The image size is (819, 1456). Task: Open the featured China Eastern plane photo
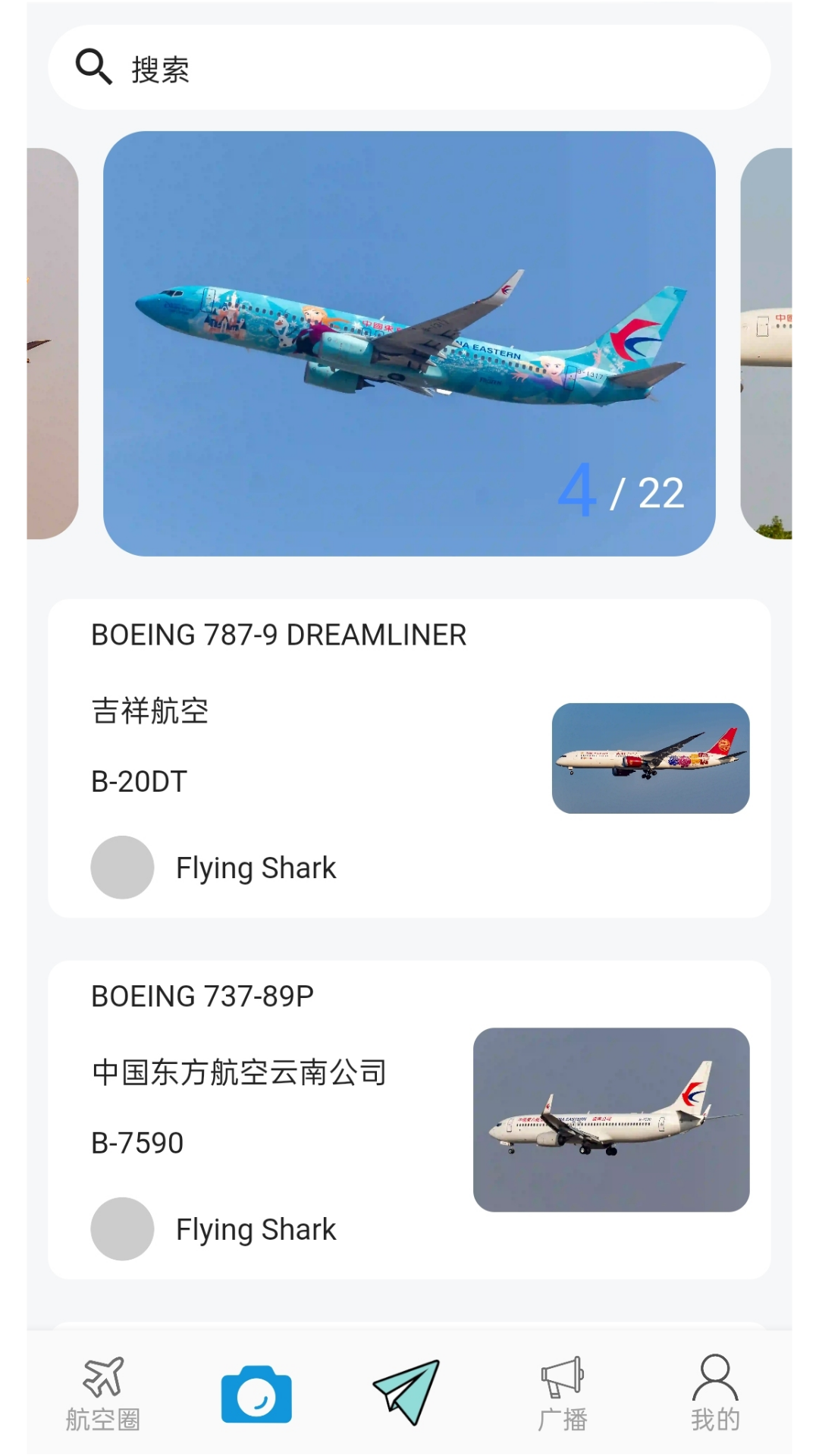tap(409, 343)
